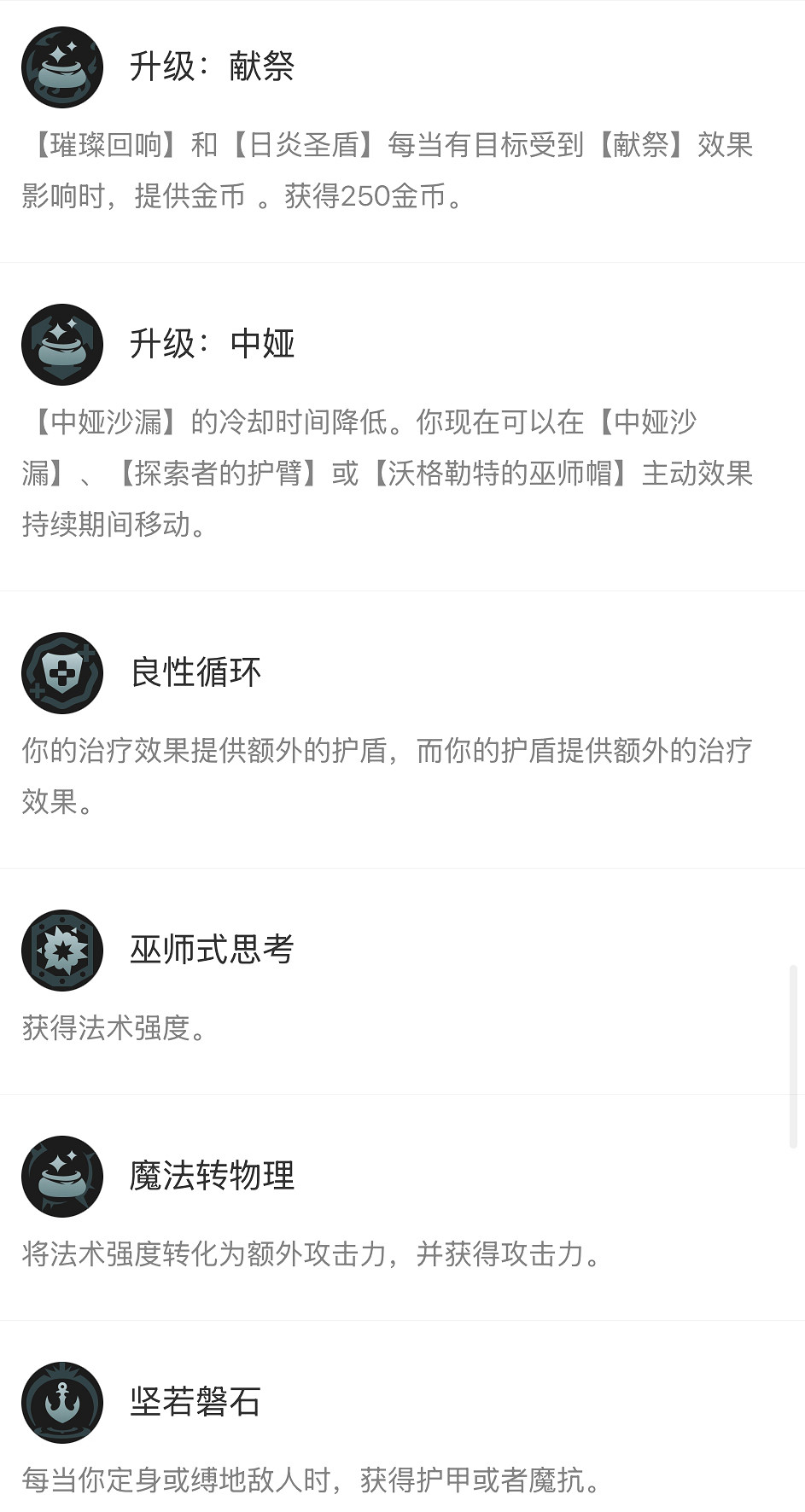Click the 坚若磐石 anchor icon
Image resolution: width=805 pixels, height=1512 pixels.
pos(61,1402)
